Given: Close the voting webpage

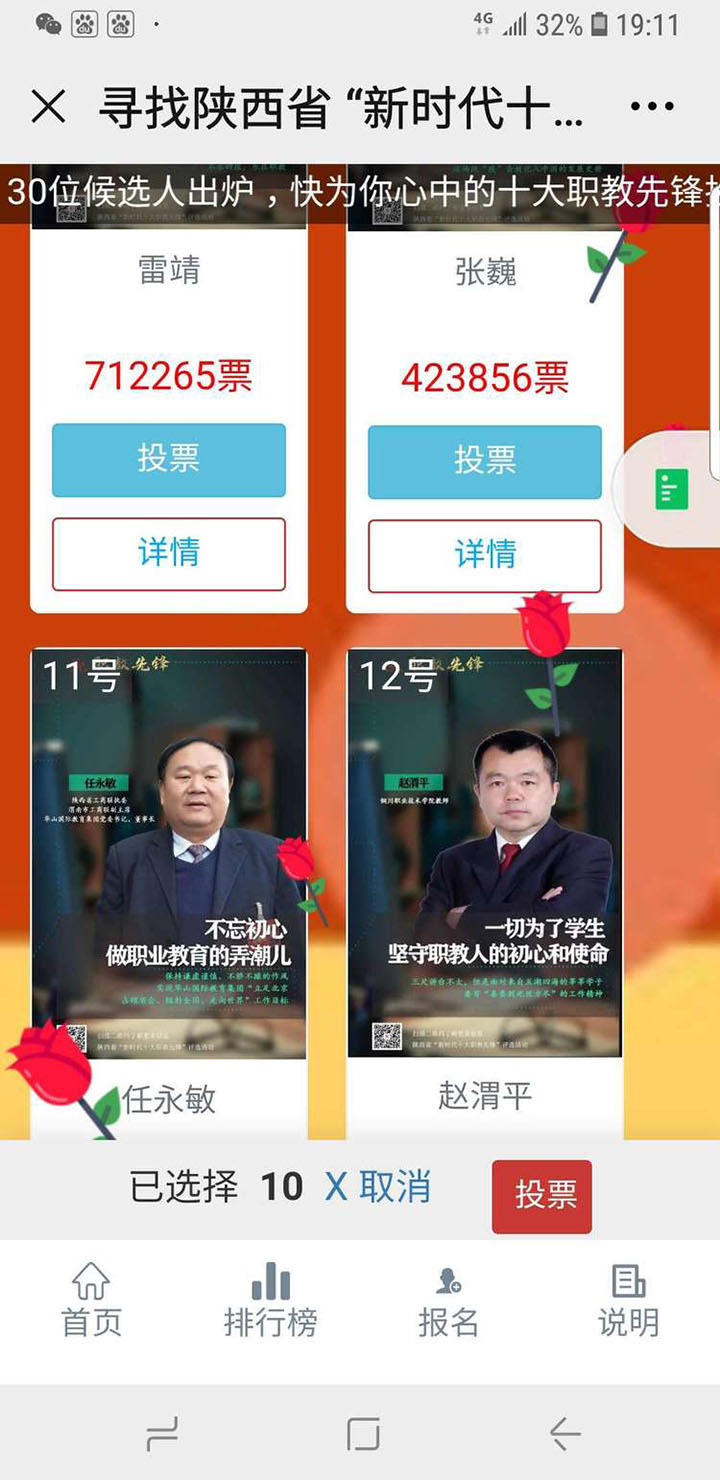Looking at the screenshot, I should (x=48, y=107).
